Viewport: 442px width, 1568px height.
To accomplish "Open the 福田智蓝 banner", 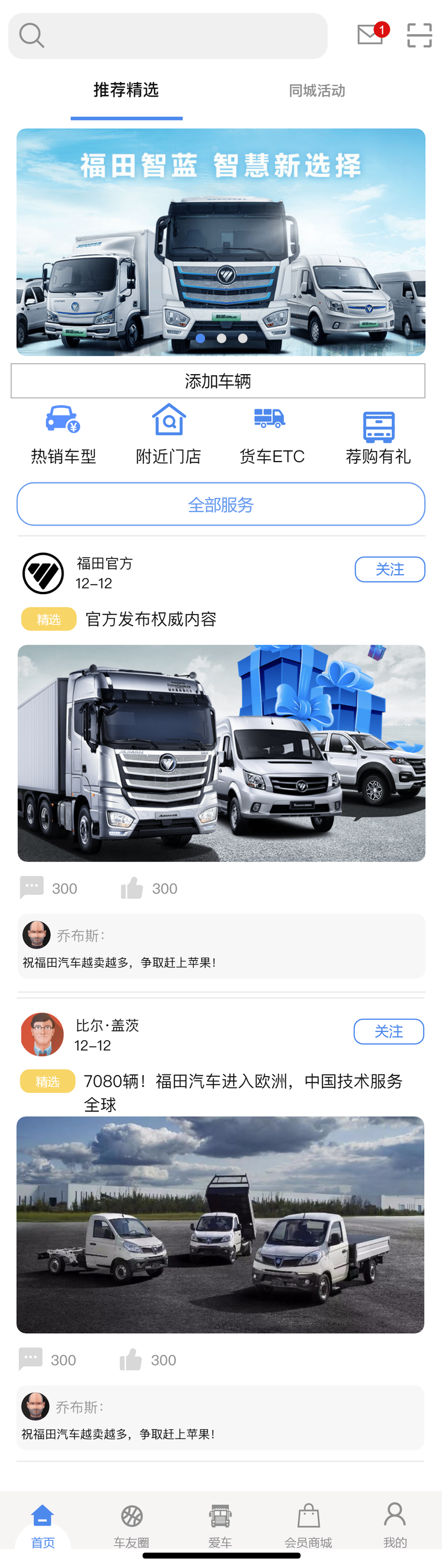I will pyautogui.click(x=220, y=242).
